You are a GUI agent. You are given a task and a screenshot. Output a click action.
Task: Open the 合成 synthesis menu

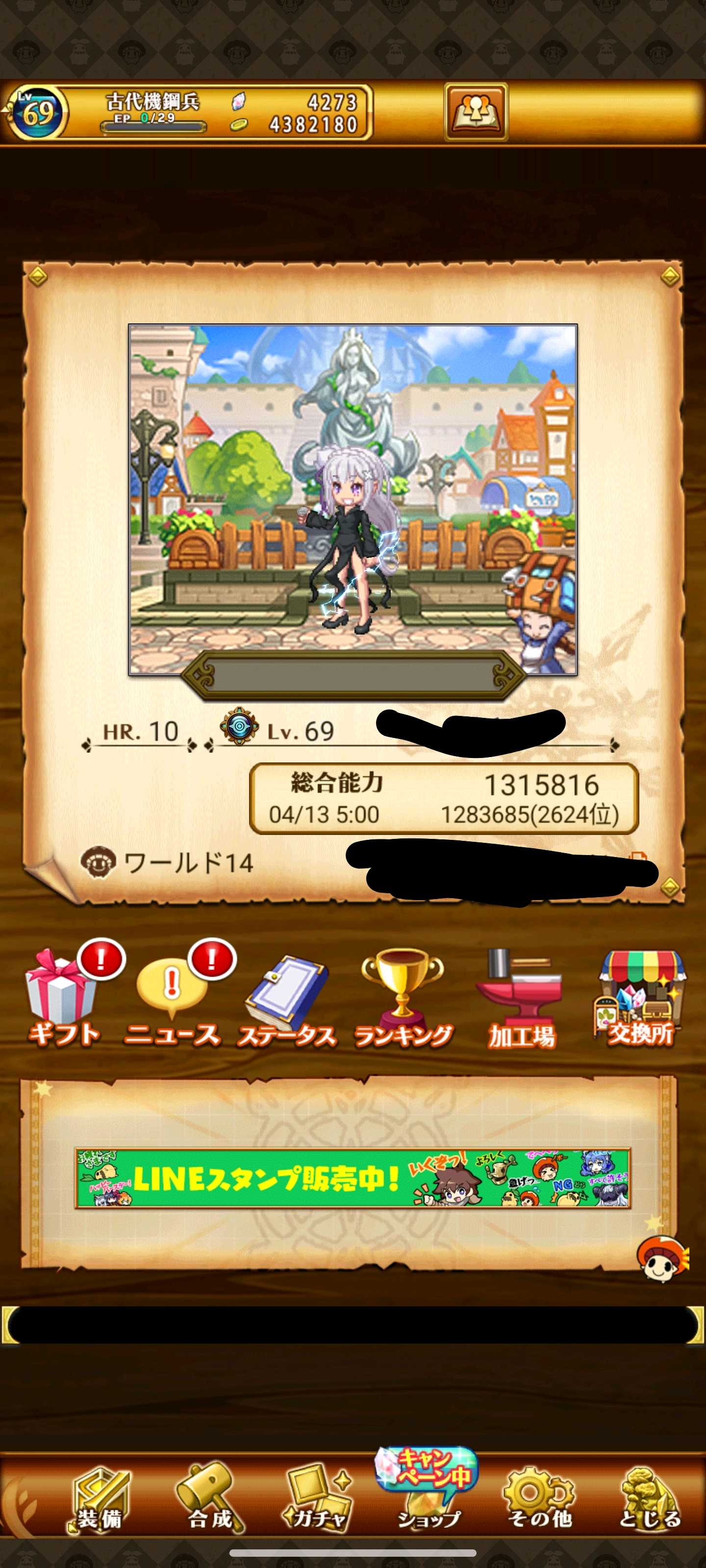click(x=209, y=1498)
